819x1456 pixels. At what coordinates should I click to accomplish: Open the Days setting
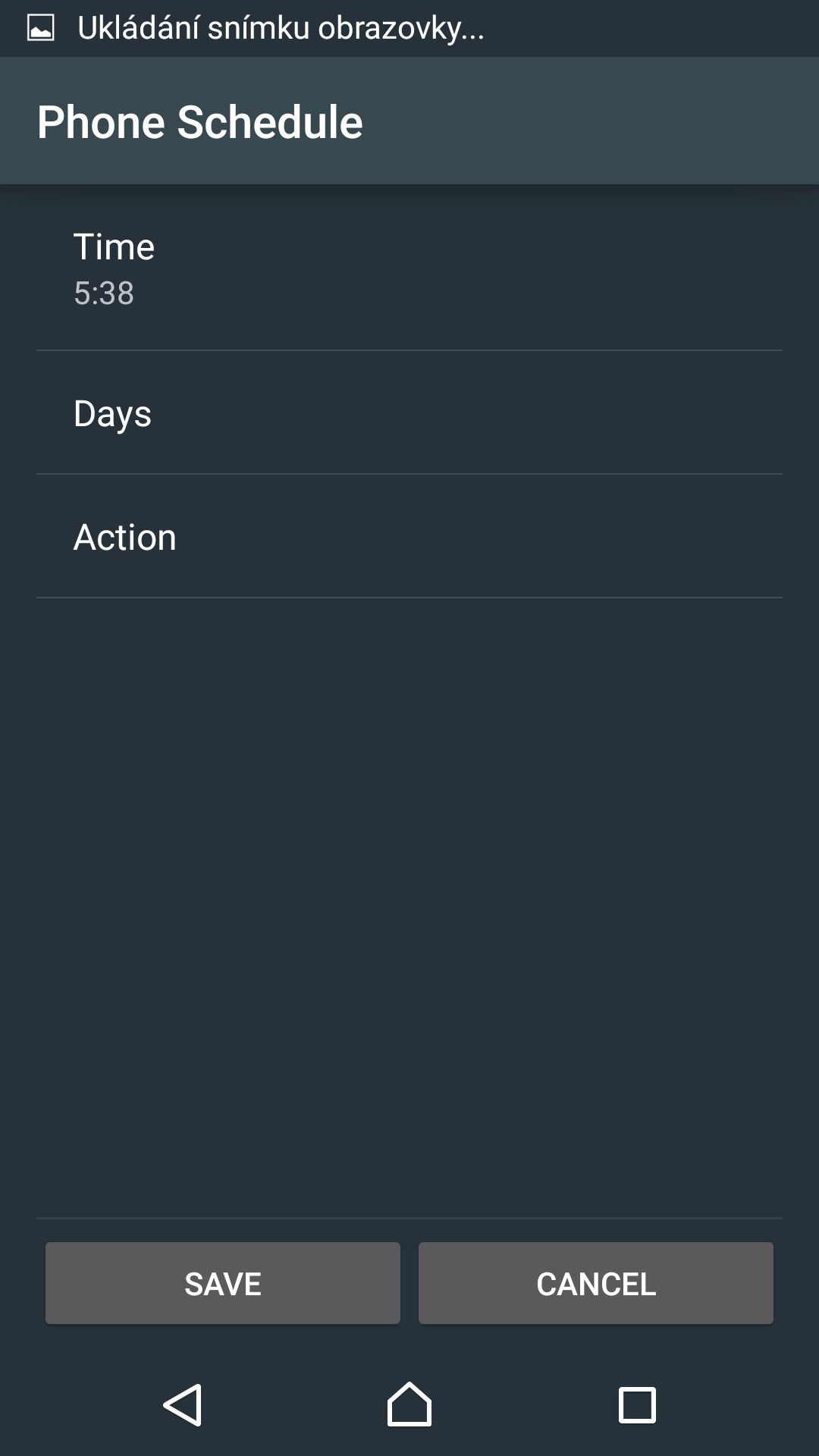[x=409, y=413]
